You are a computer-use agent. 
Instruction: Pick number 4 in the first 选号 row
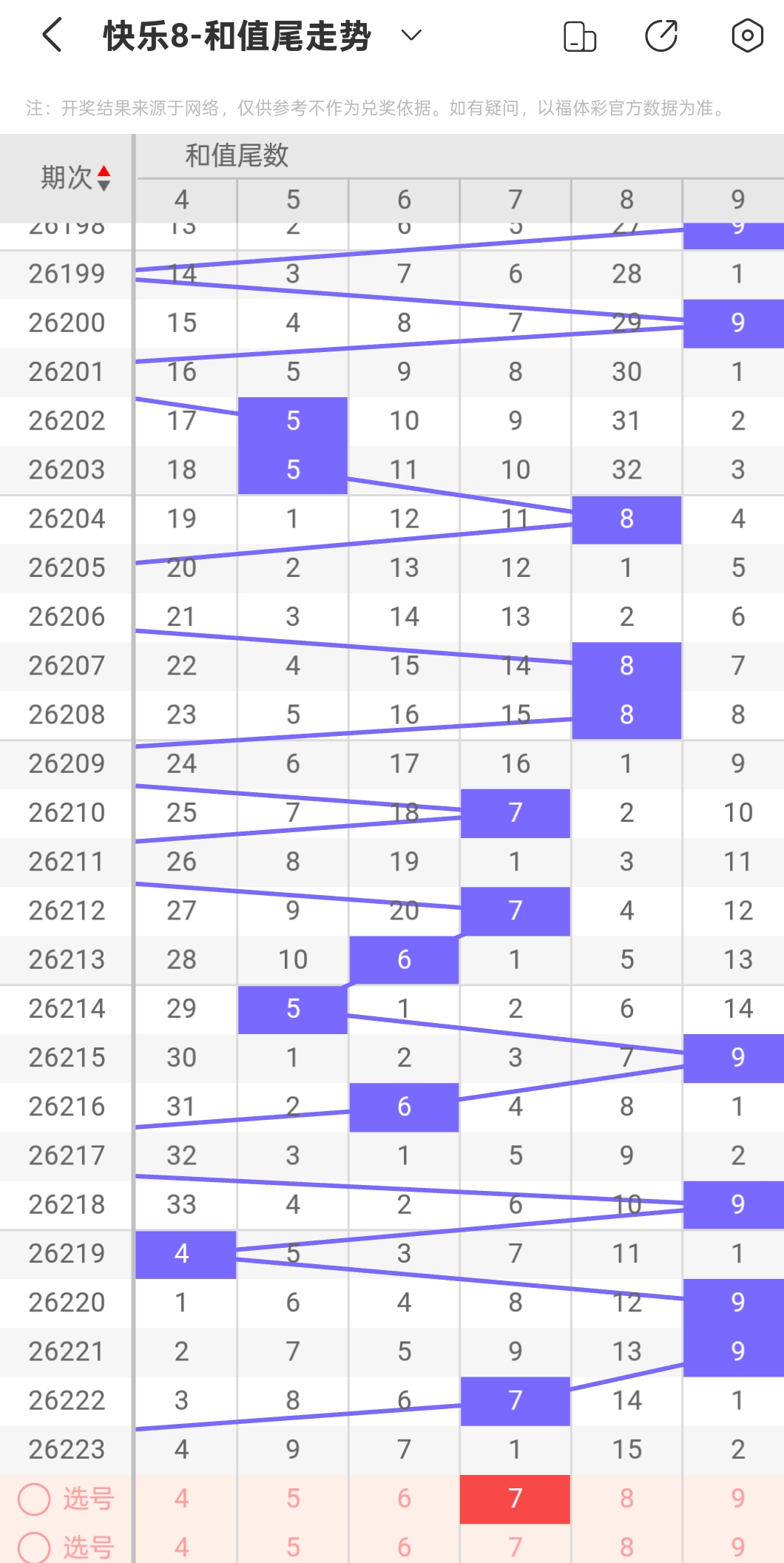(182, 1499)
